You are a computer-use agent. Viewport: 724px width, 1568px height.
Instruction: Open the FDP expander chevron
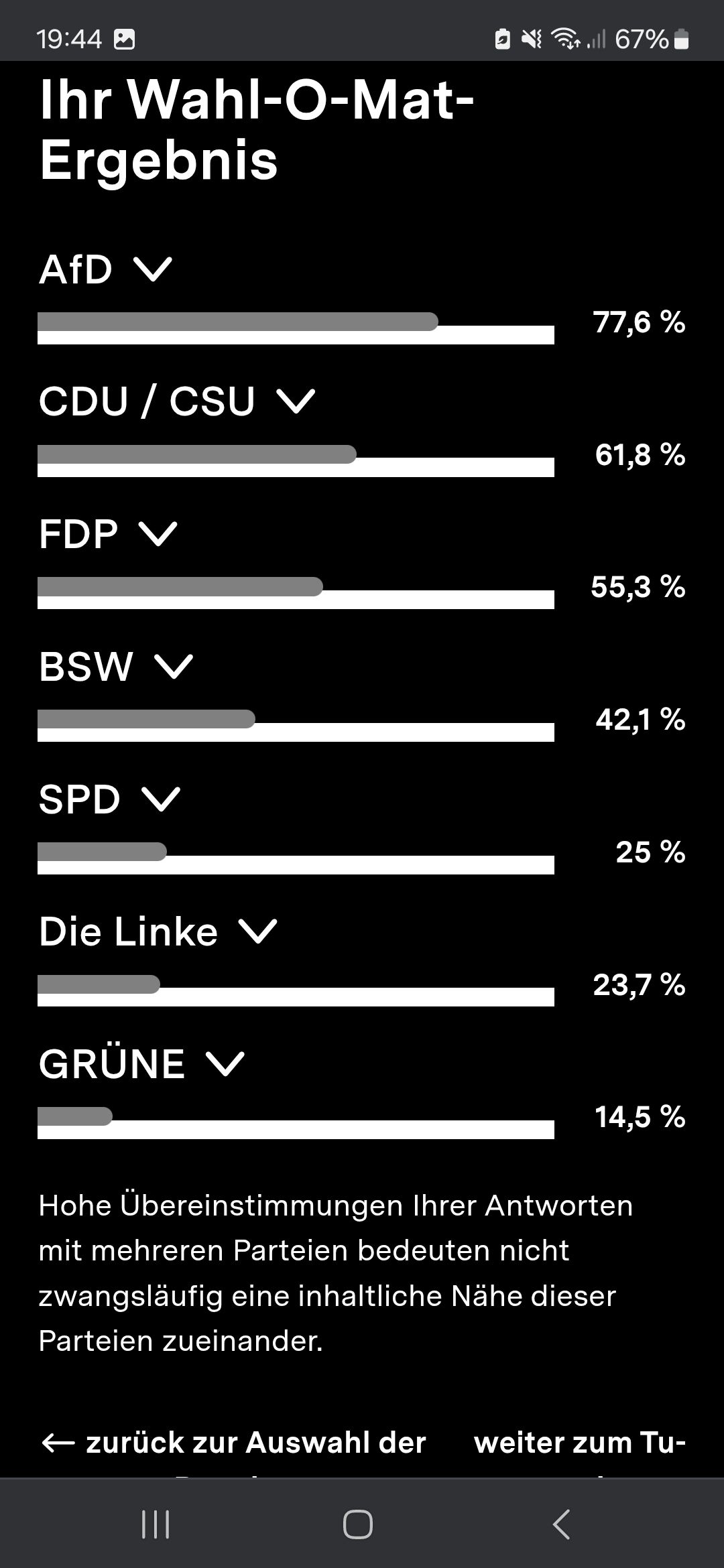[x=158, y=534]
